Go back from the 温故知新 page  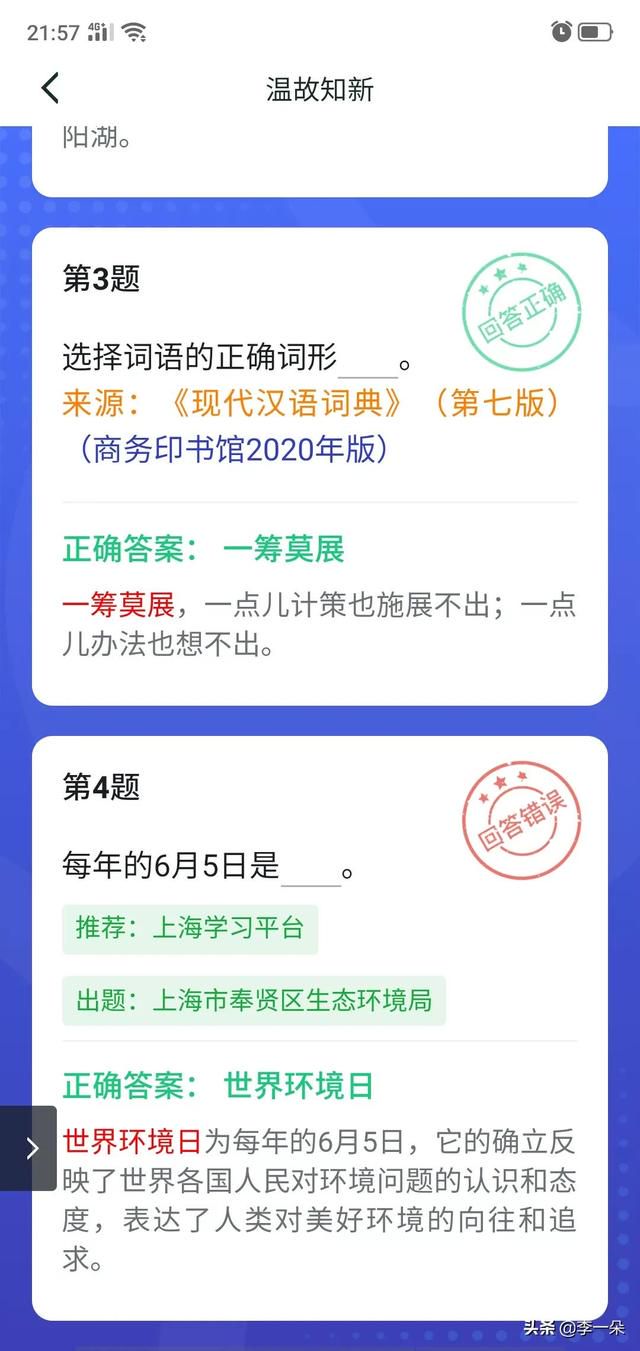pos(50,88)
